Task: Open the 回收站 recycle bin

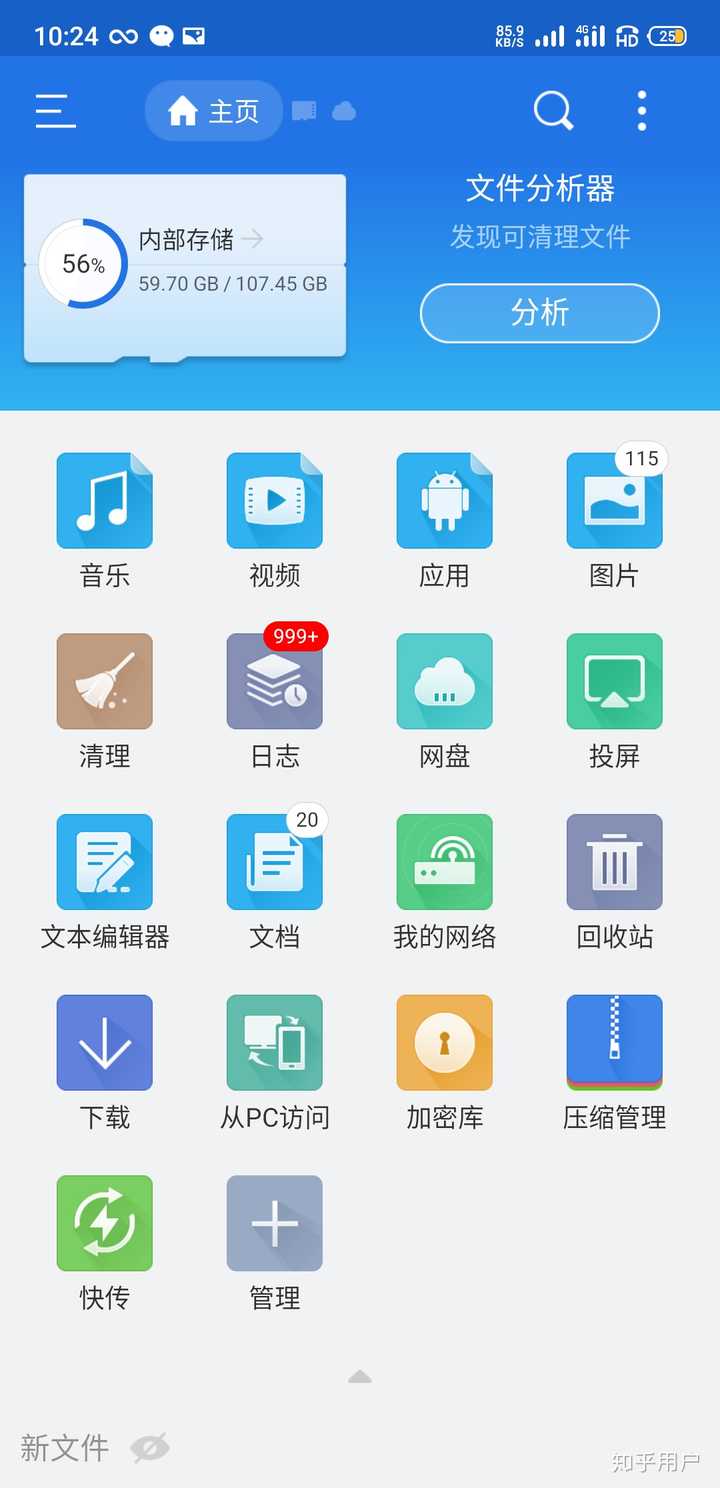Action: [x=615, y=862]
